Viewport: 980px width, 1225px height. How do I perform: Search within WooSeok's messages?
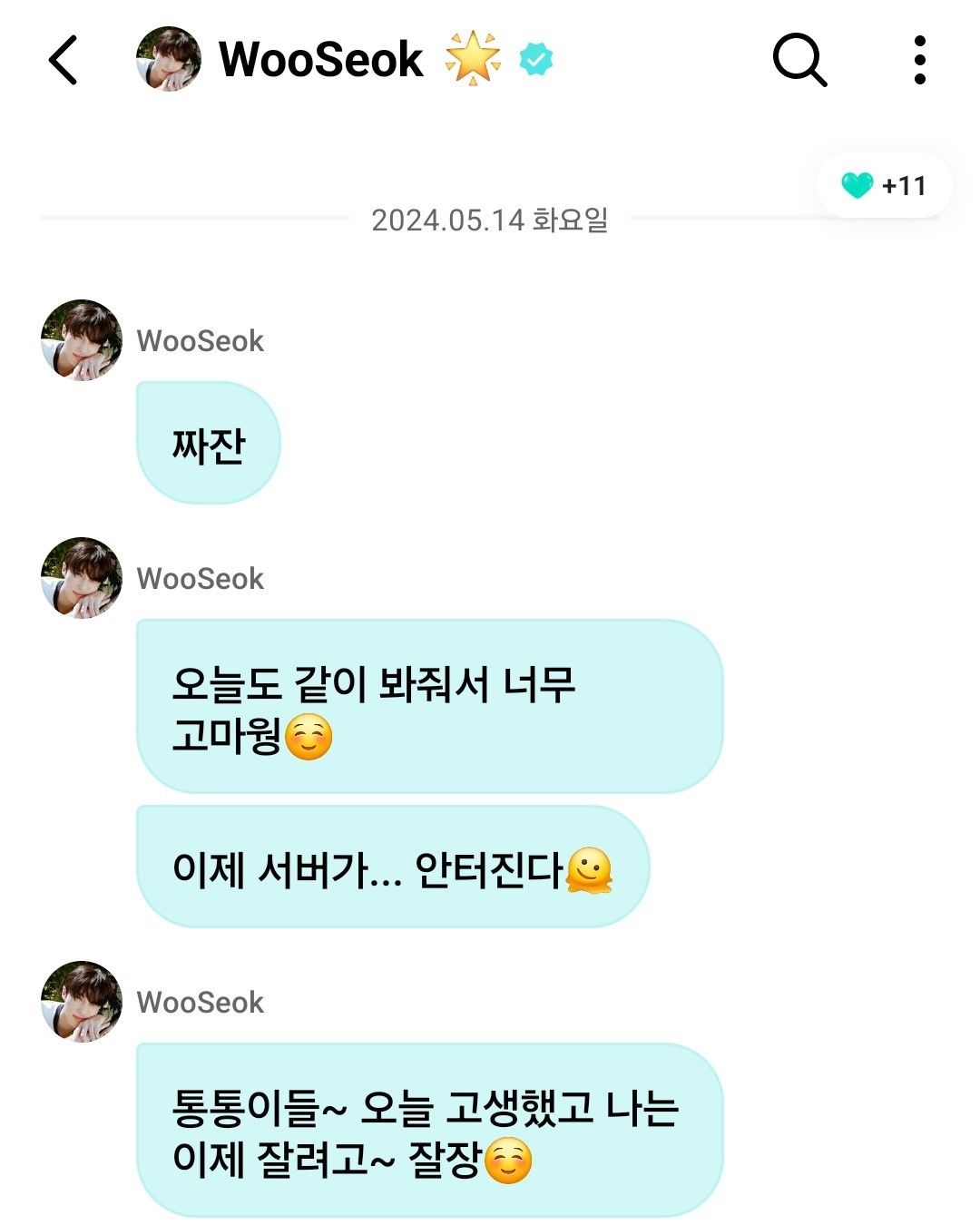tap(799, 60)
